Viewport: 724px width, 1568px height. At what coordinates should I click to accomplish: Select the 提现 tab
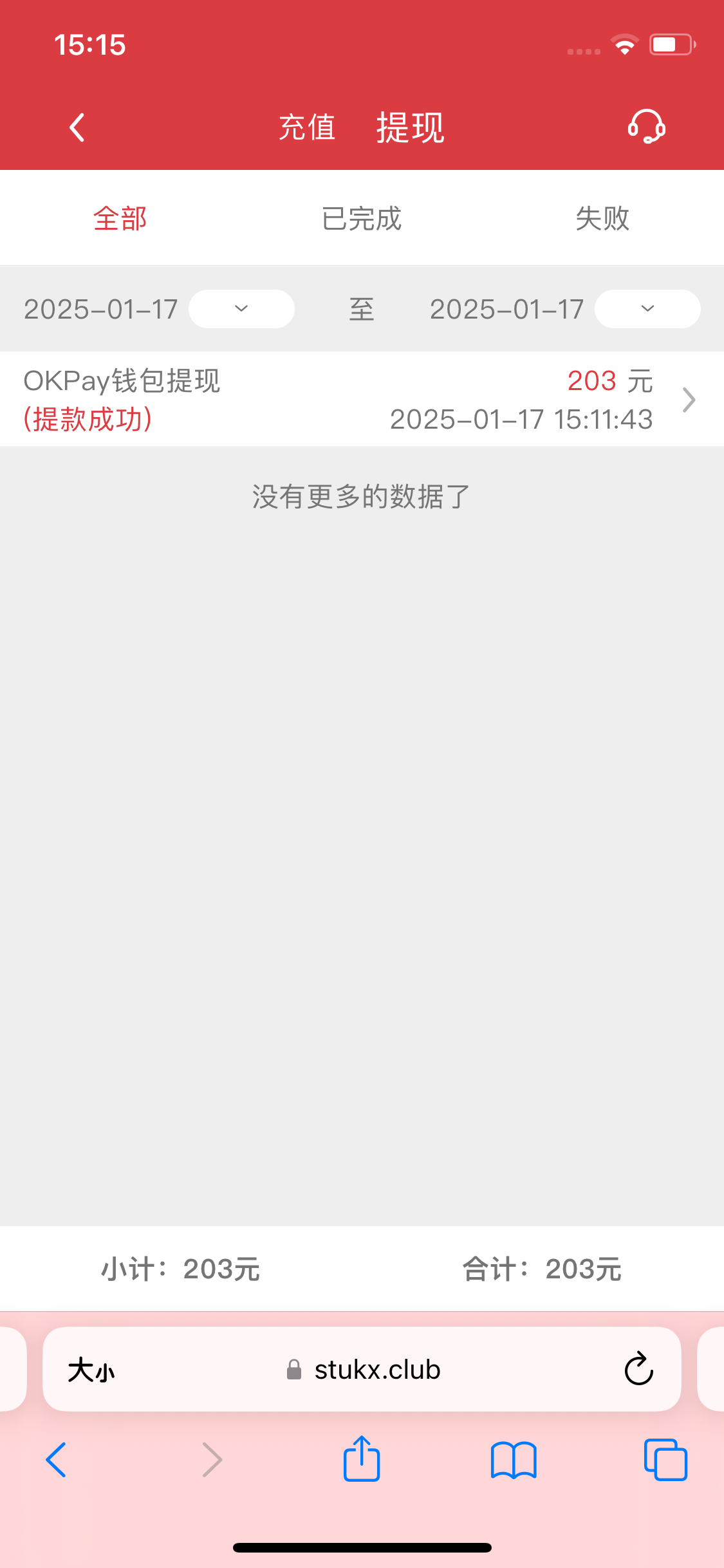(x=410, y=127)
